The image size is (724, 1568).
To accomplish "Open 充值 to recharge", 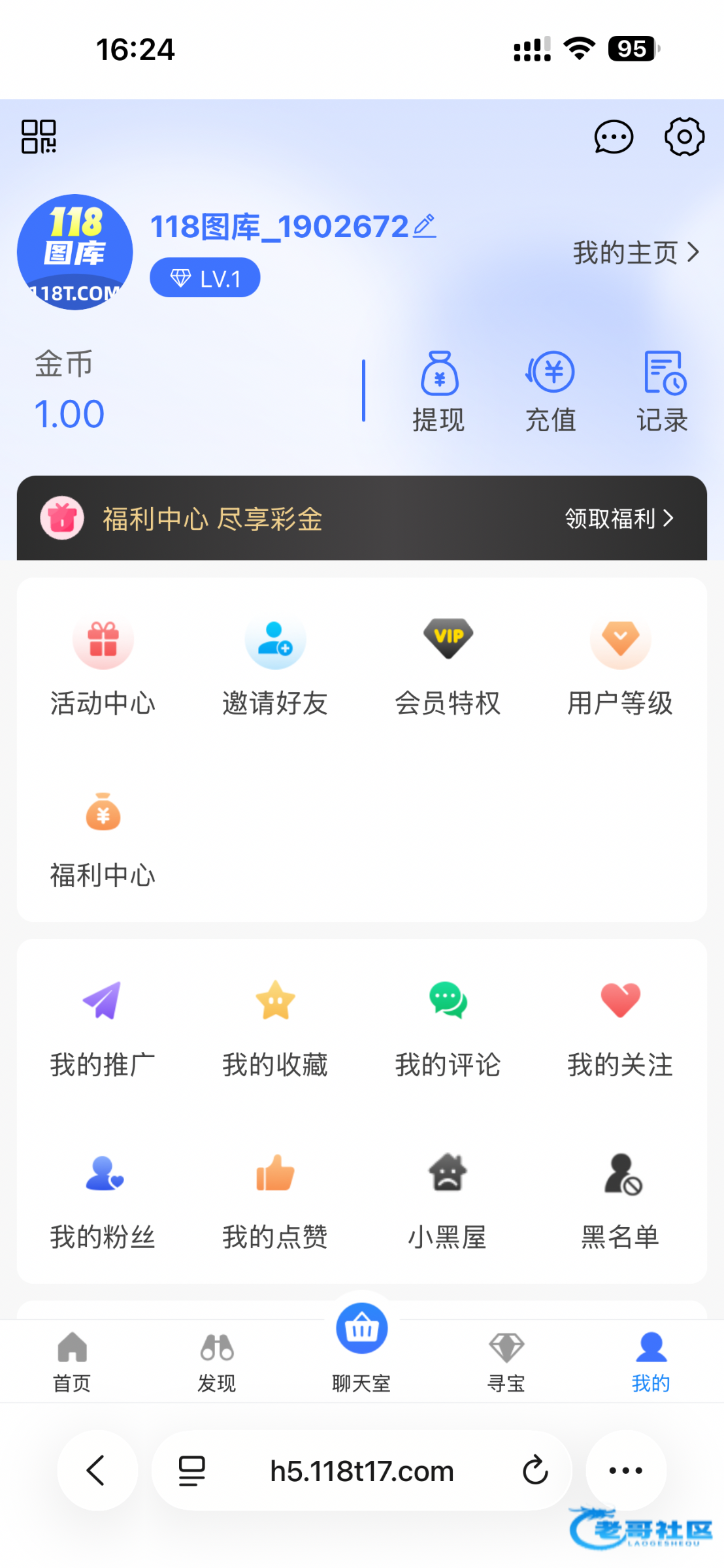I will [x=550, y=391].
